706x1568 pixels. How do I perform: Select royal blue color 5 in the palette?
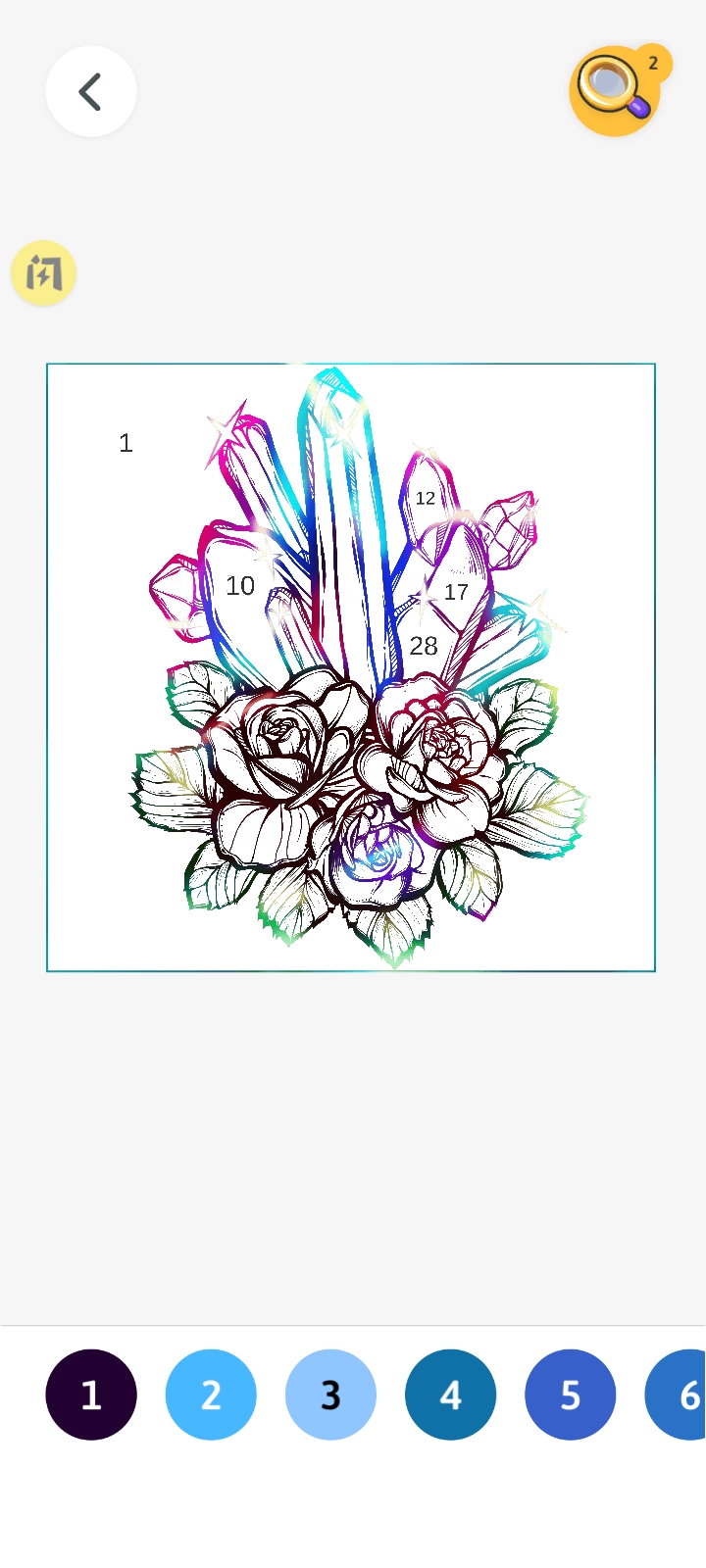click(570, 1395)
